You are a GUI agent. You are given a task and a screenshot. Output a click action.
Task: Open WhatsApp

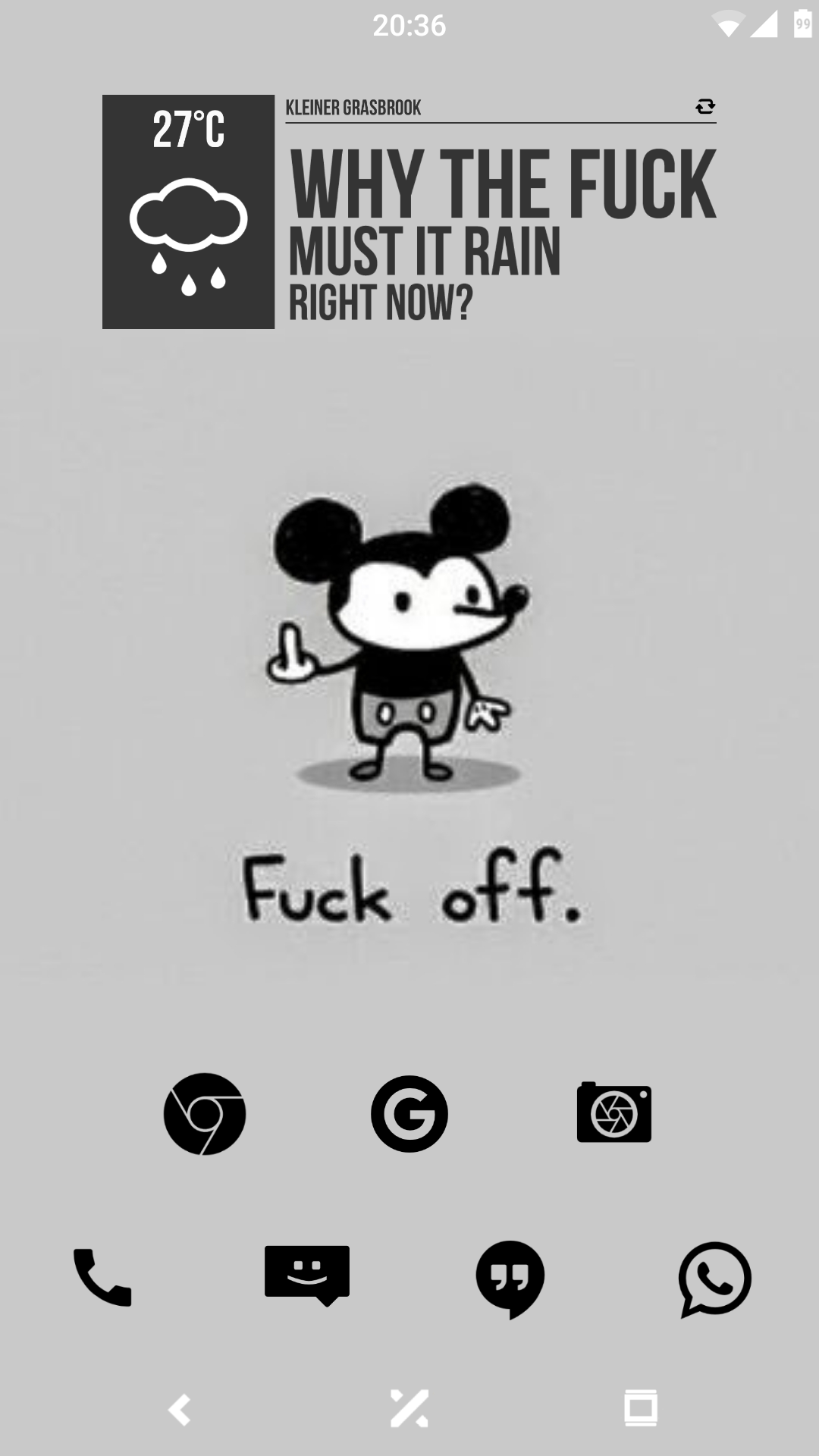coord(714,1279)
